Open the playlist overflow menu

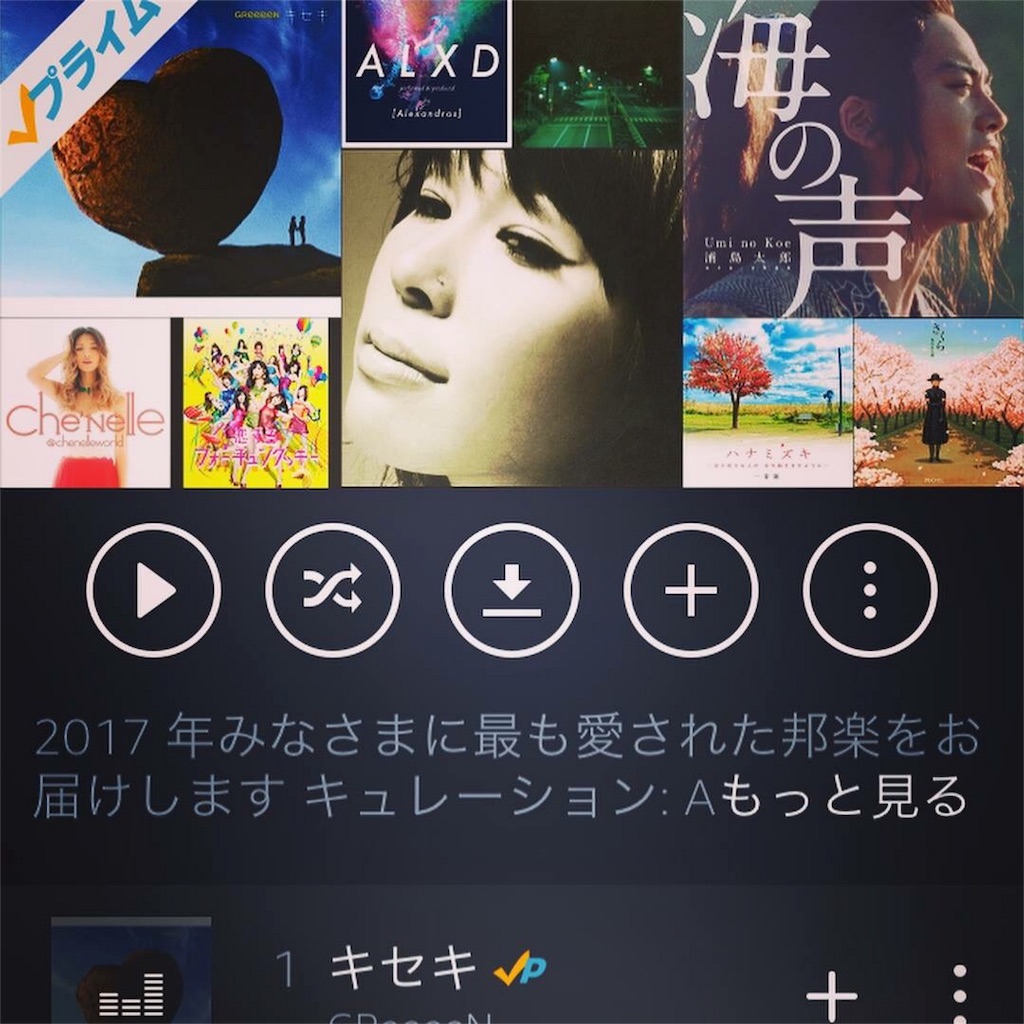pyautogui.click(x=870, y=590)
